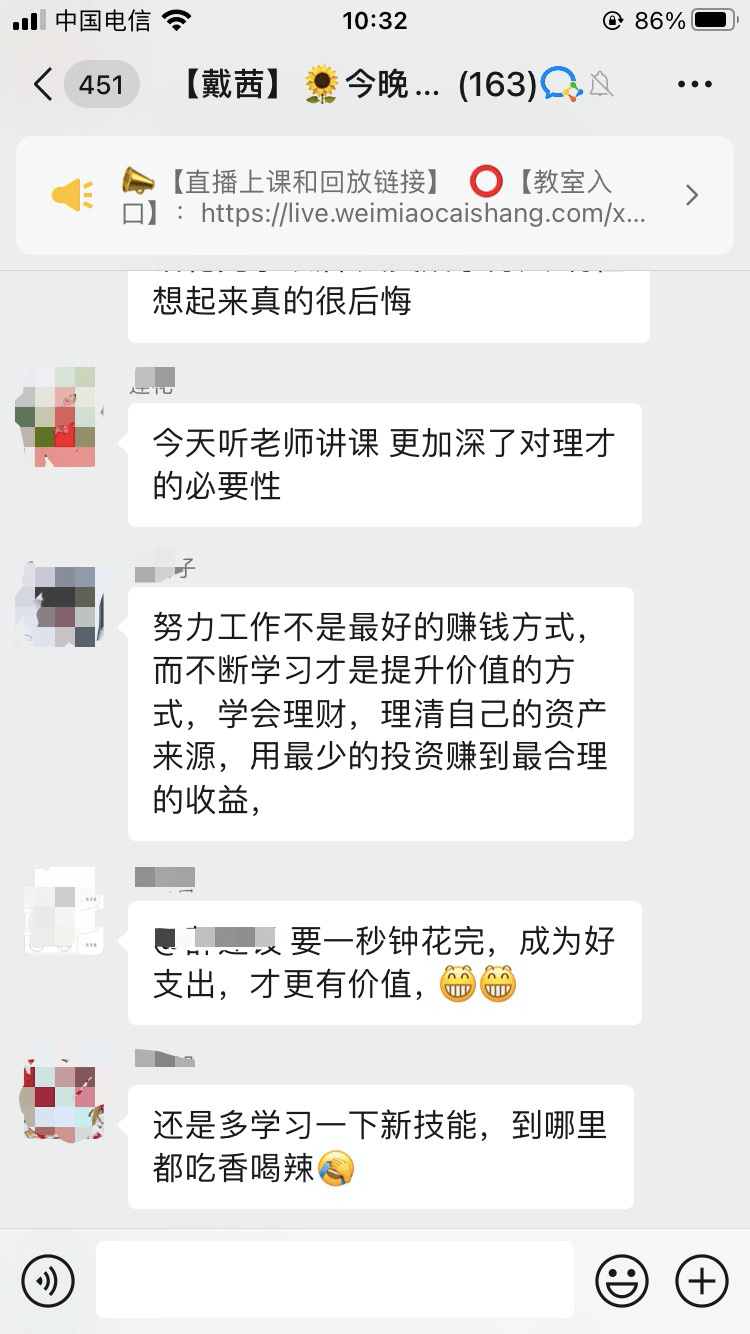Tap the message text field
Image resolution: width=750 pixels, height=1334 pixels.
click(335, 1280)
